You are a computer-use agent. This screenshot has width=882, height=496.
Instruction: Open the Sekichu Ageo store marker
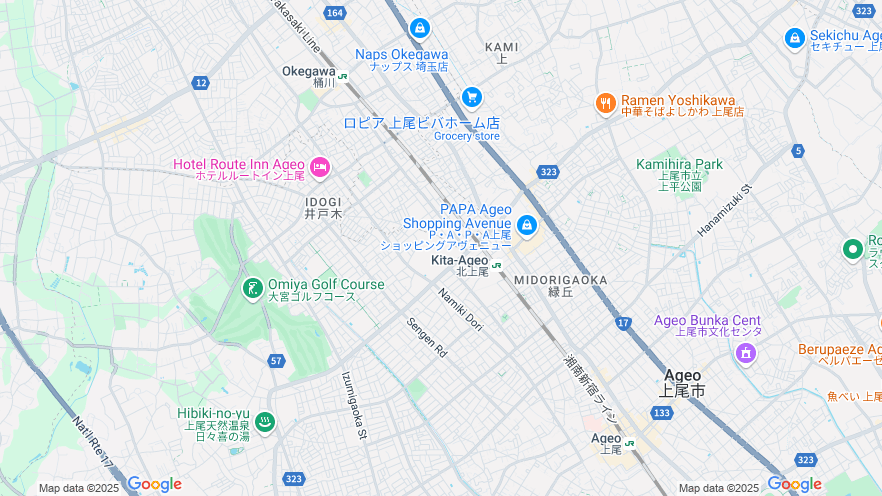[795, 38]
